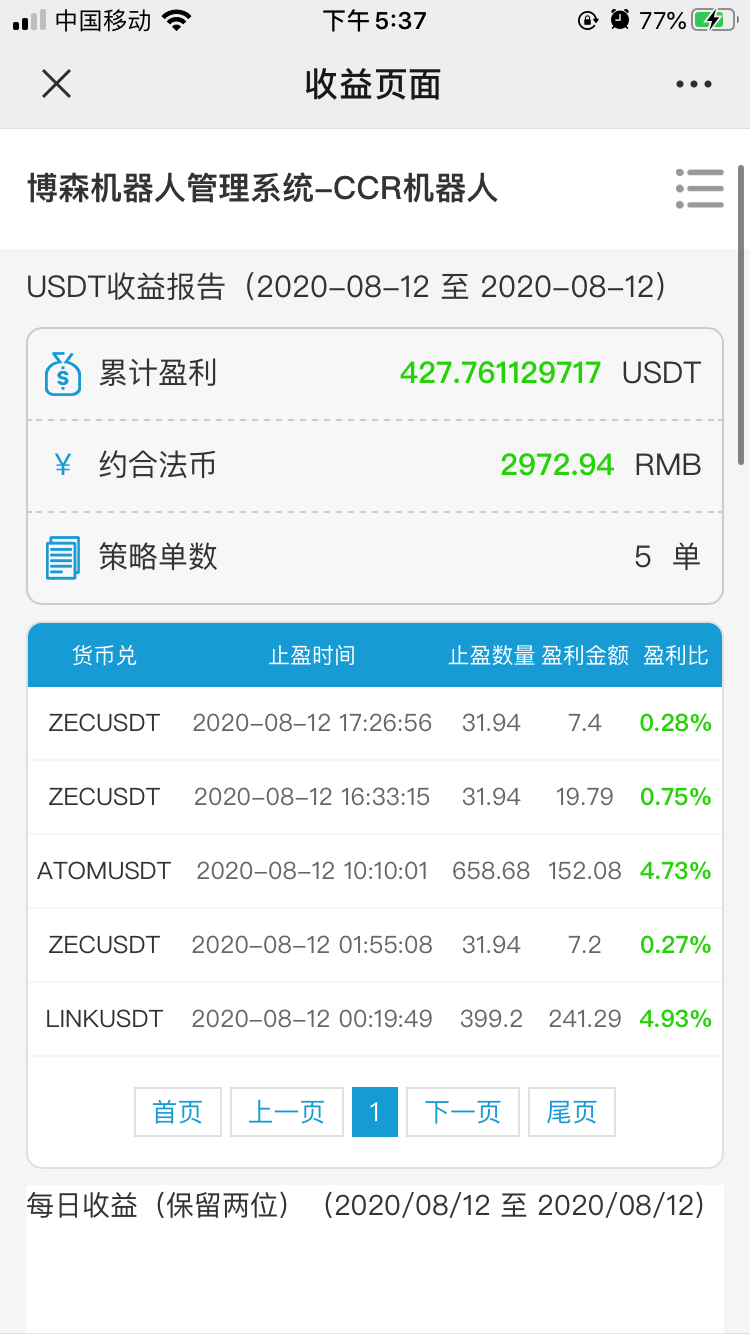This screenshot has height=1334, width=750.
Task: Close the 收益页面 webview
Action: (x=57, y=84)
